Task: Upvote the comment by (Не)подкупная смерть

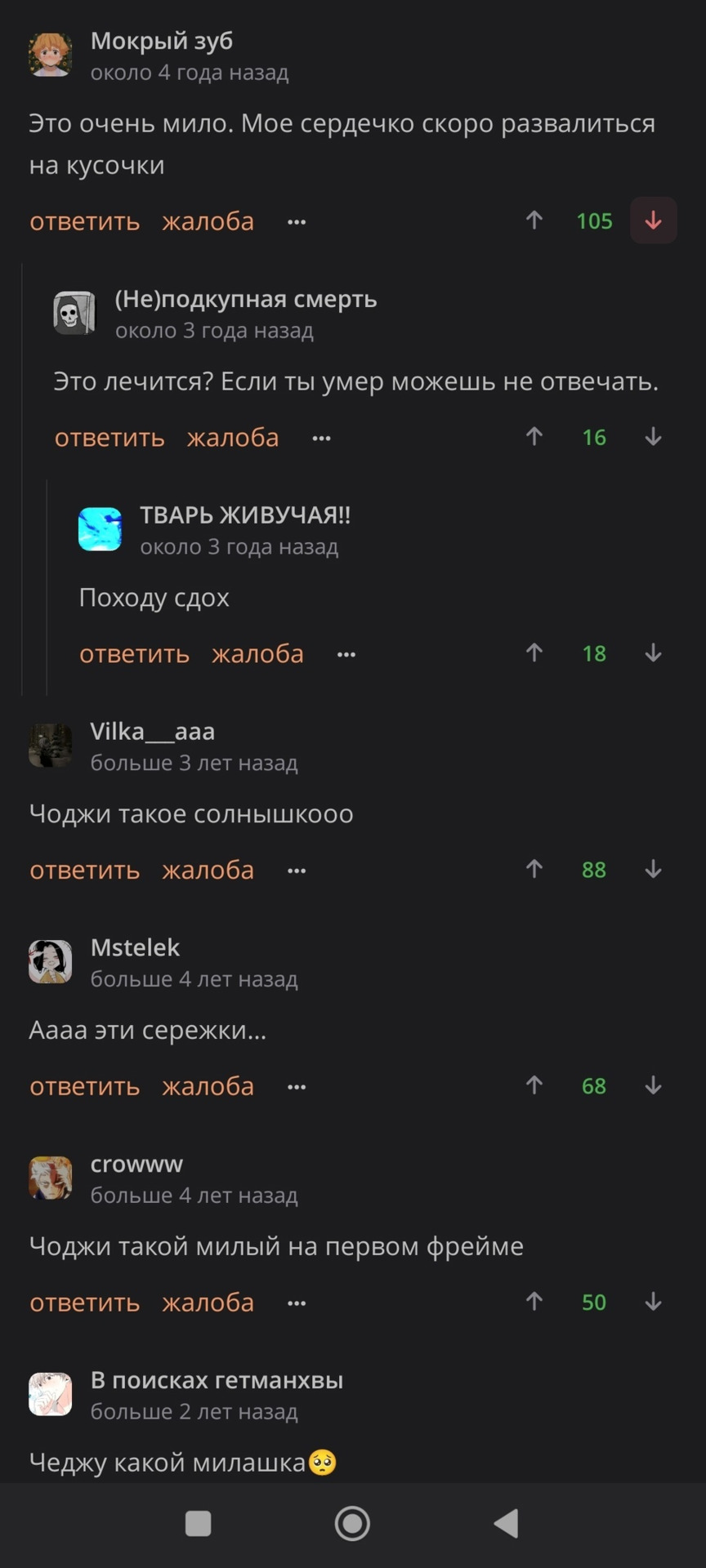Action: pos(534,437)
